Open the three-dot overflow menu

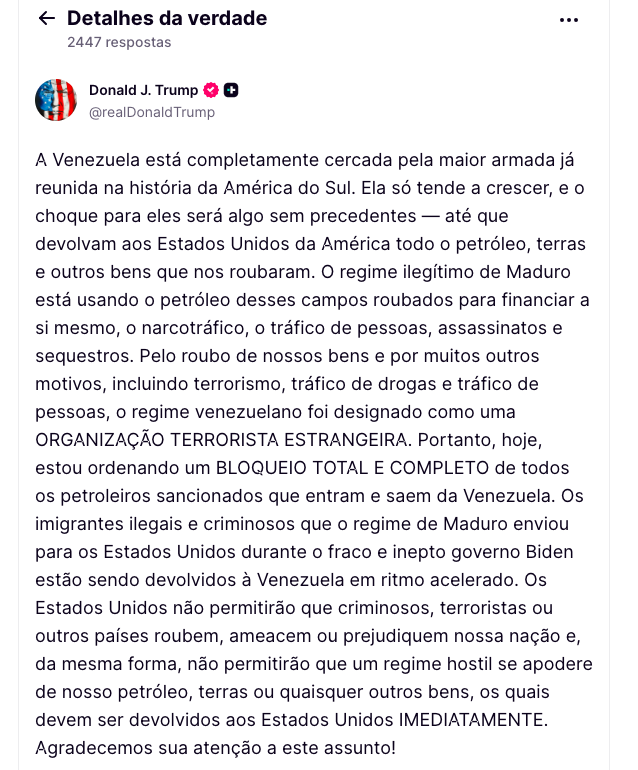coord(569,20)
